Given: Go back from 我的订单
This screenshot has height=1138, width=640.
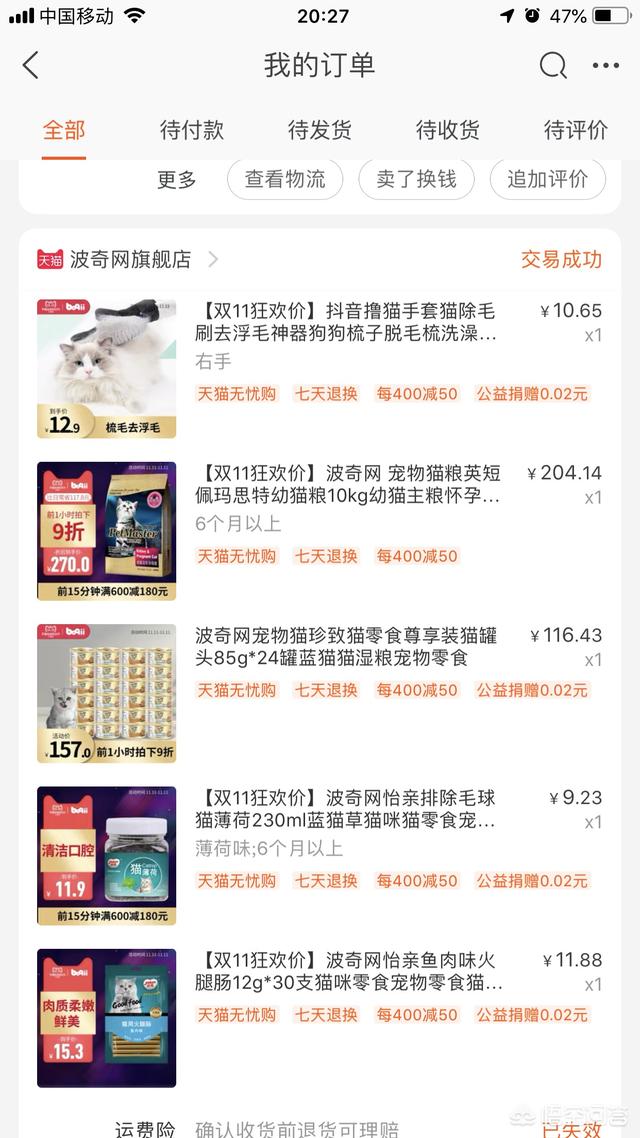Looking at the screenshot, I should (31, 66).
